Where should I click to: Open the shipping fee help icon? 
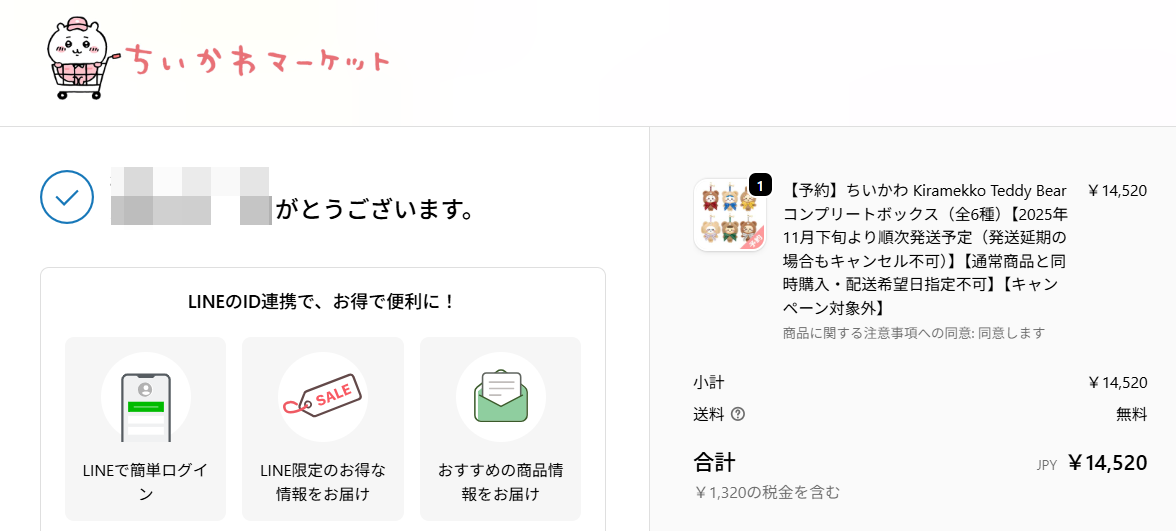(738, 414)
